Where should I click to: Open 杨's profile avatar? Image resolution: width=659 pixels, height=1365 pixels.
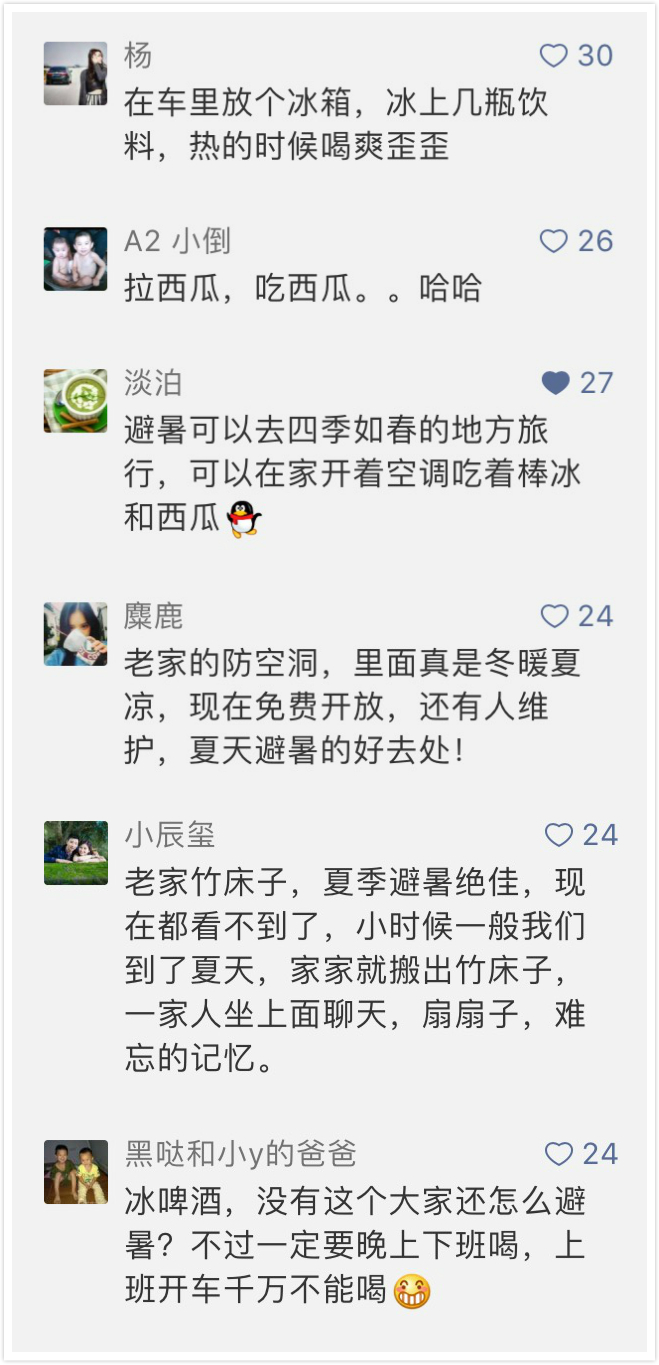click(75, 73)
